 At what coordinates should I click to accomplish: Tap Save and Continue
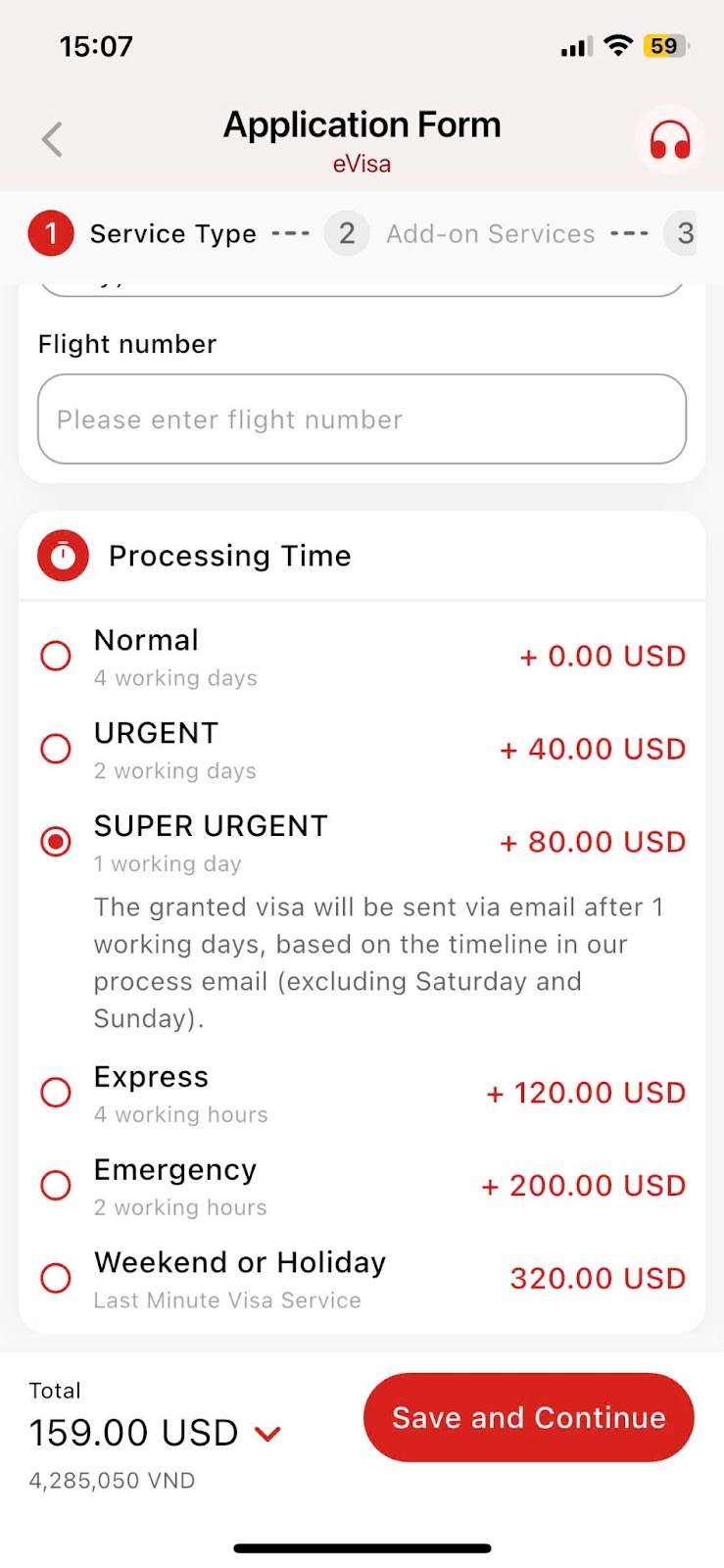(x=528, y=1417)
